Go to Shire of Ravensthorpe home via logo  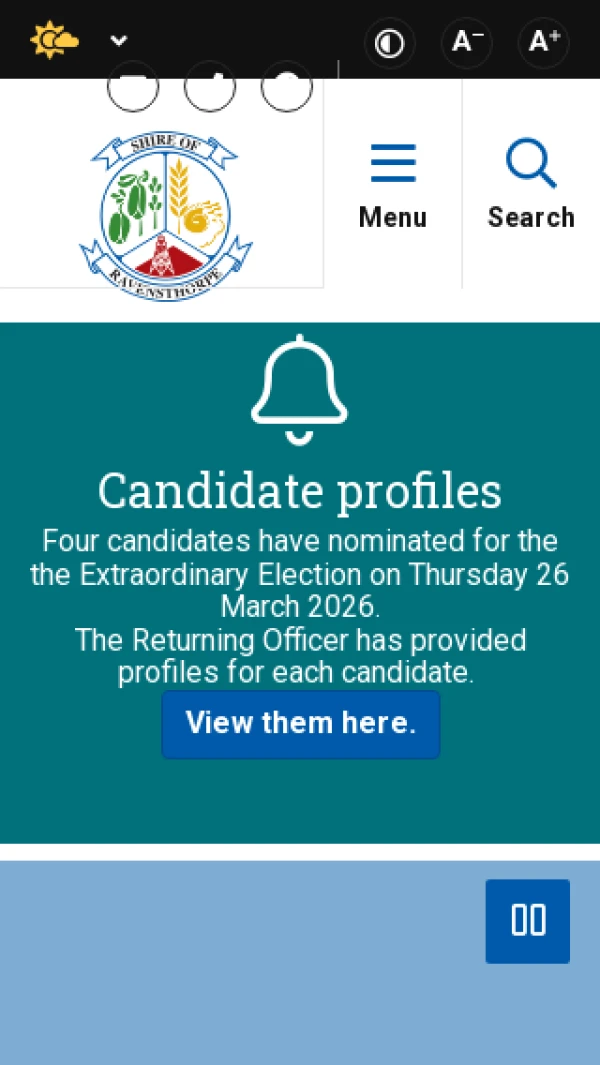pos(165,214)
